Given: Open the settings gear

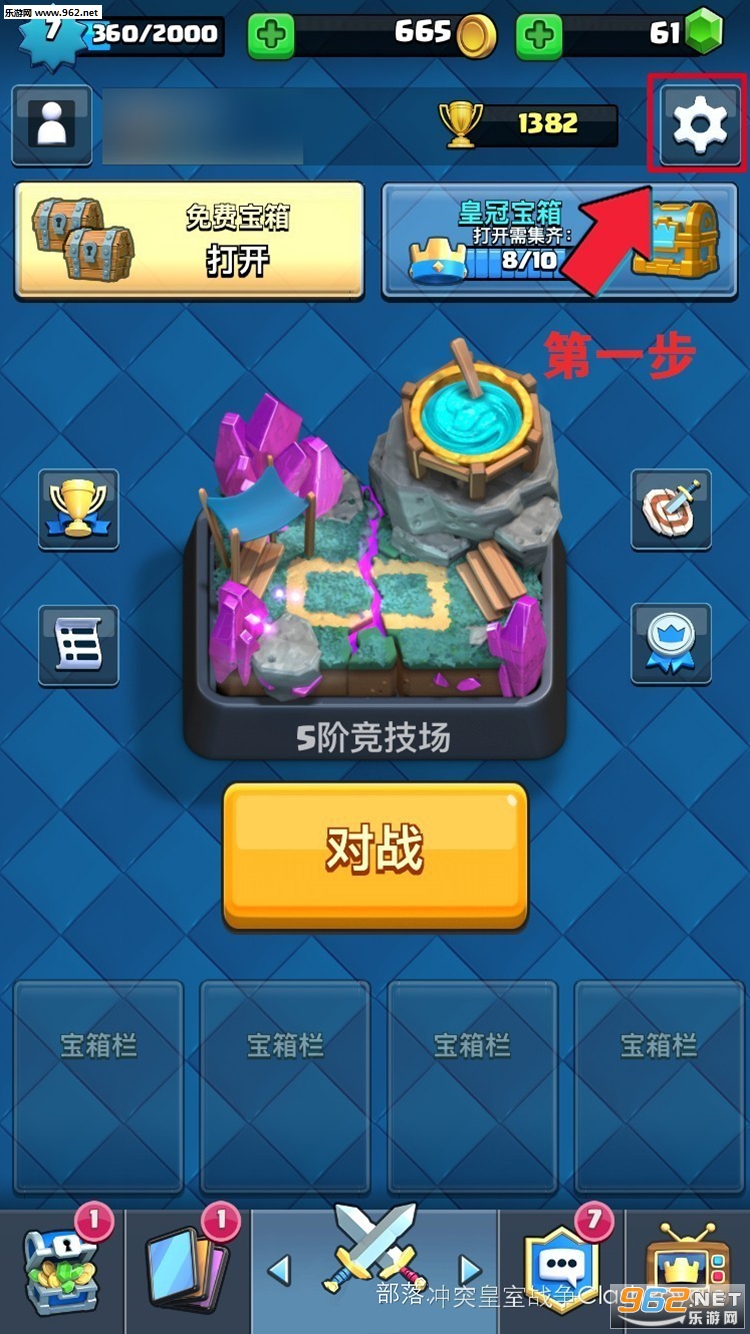Looking at the screenshot, I should pyautogui.click(x=700, y=125).
